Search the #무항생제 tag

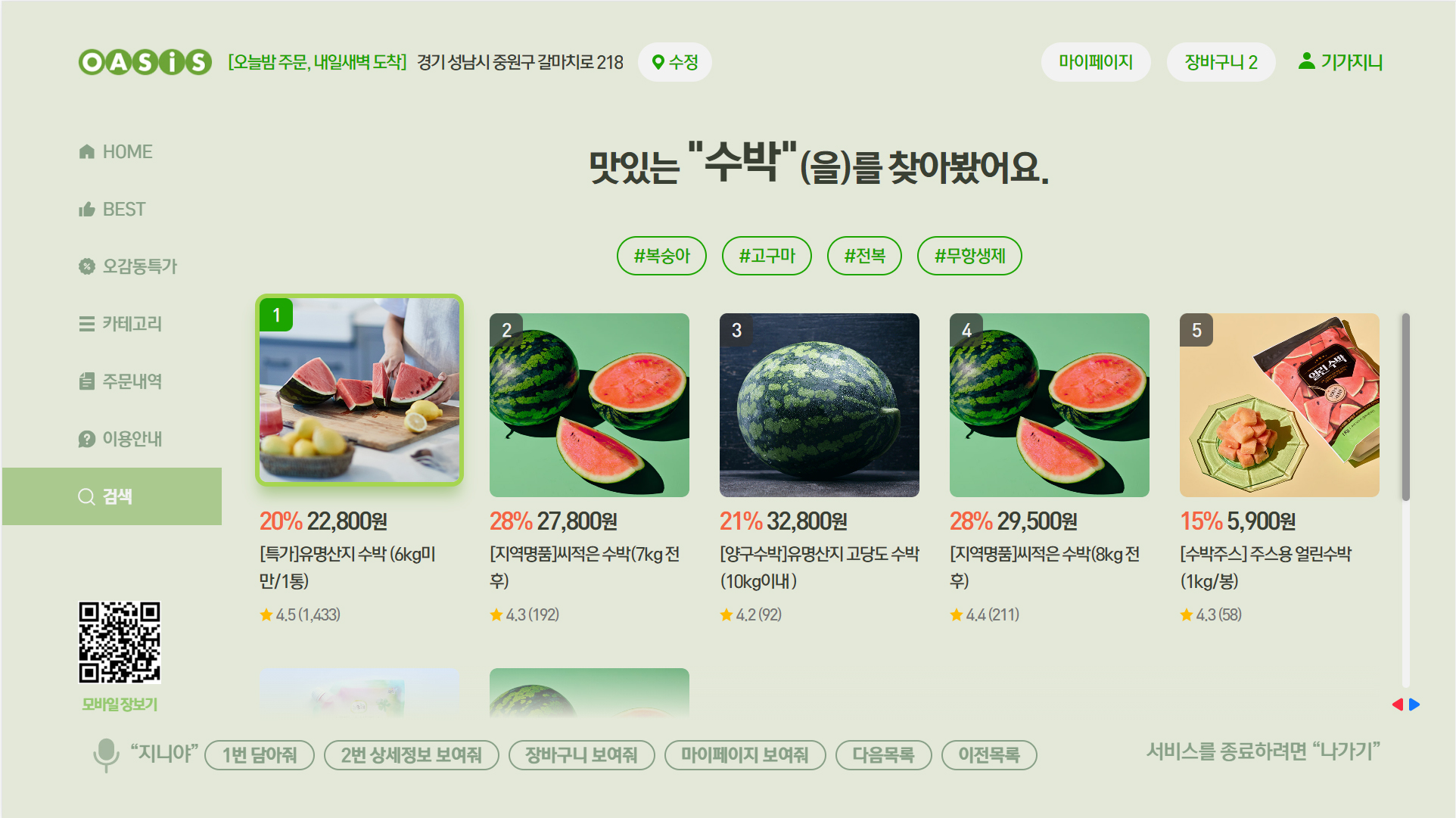point(969,256)
